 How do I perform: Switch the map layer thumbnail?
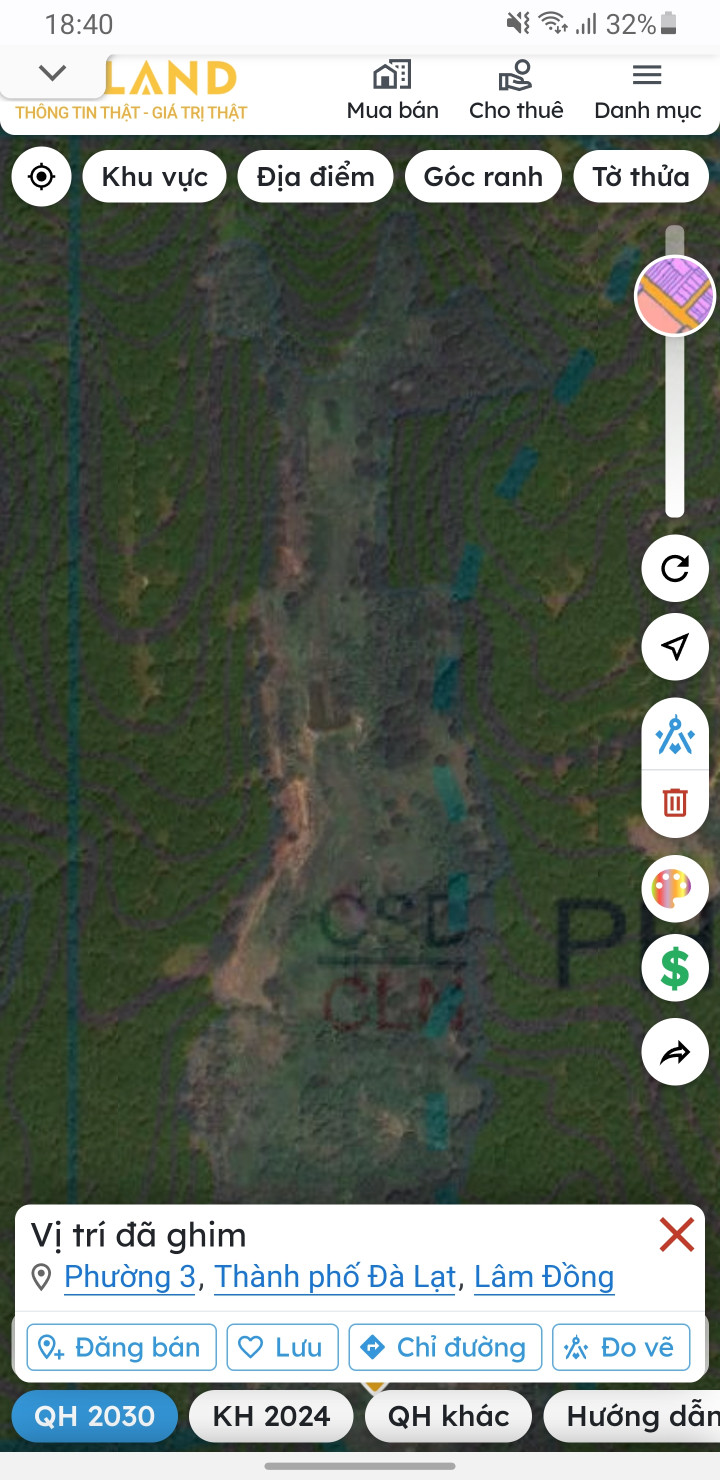(675, 295)
